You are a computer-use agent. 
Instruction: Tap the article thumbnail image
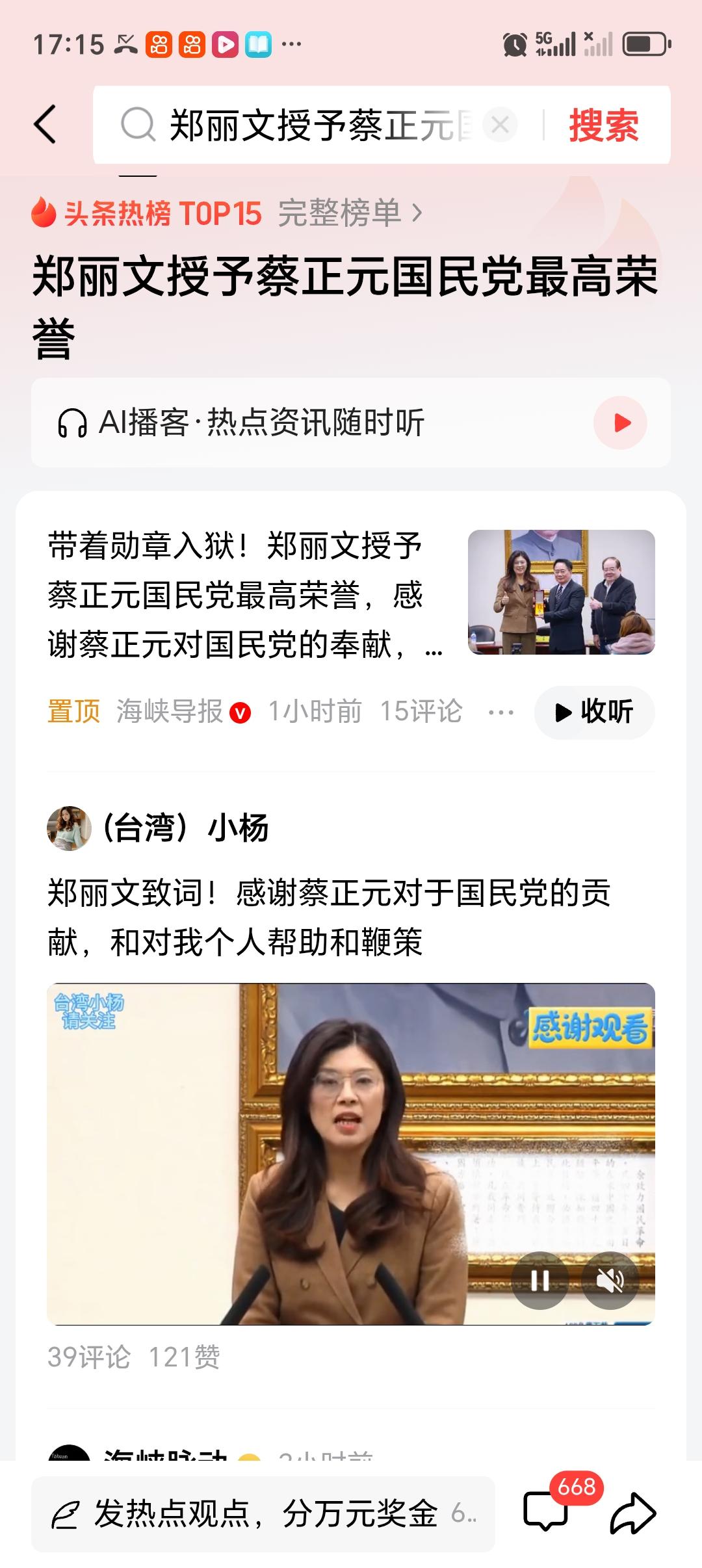tap(563, 594)
